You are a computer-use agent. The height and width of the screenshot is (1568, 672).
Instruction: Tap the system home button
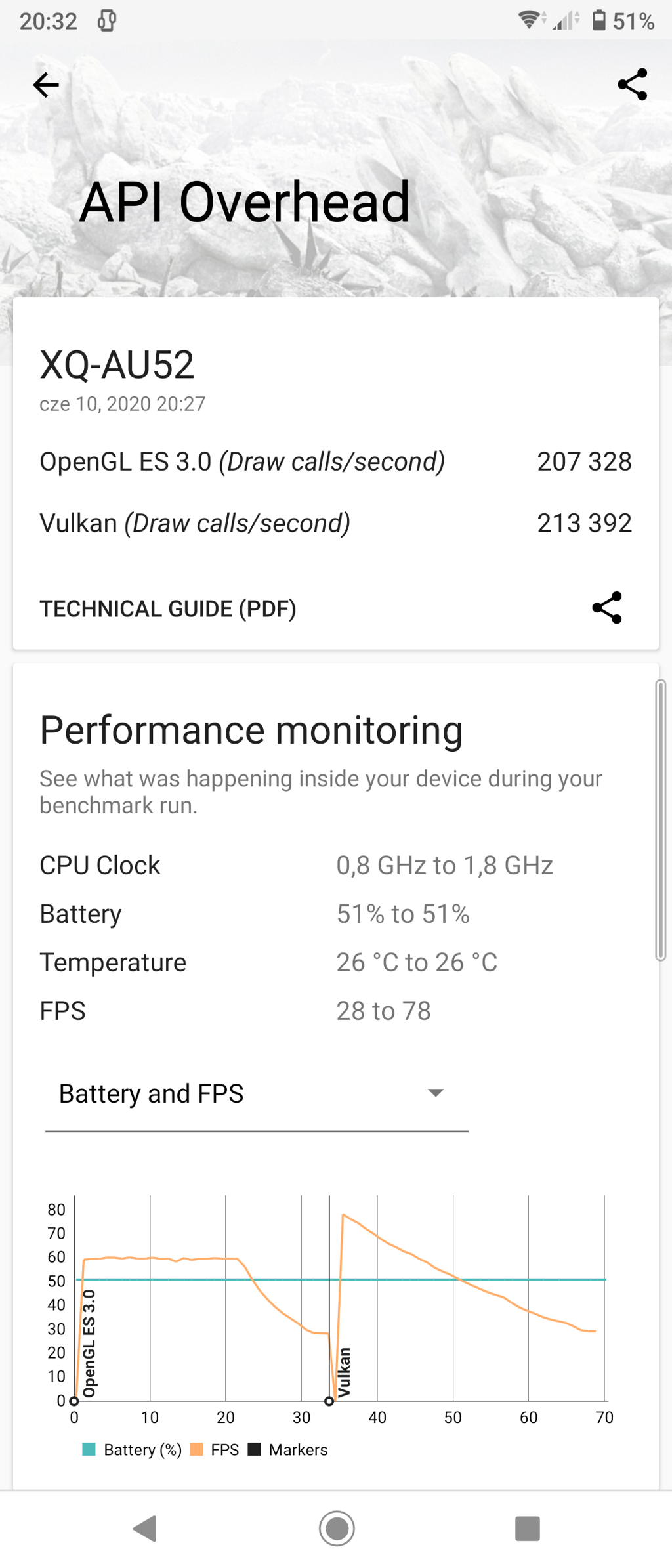click(337, 1528)
